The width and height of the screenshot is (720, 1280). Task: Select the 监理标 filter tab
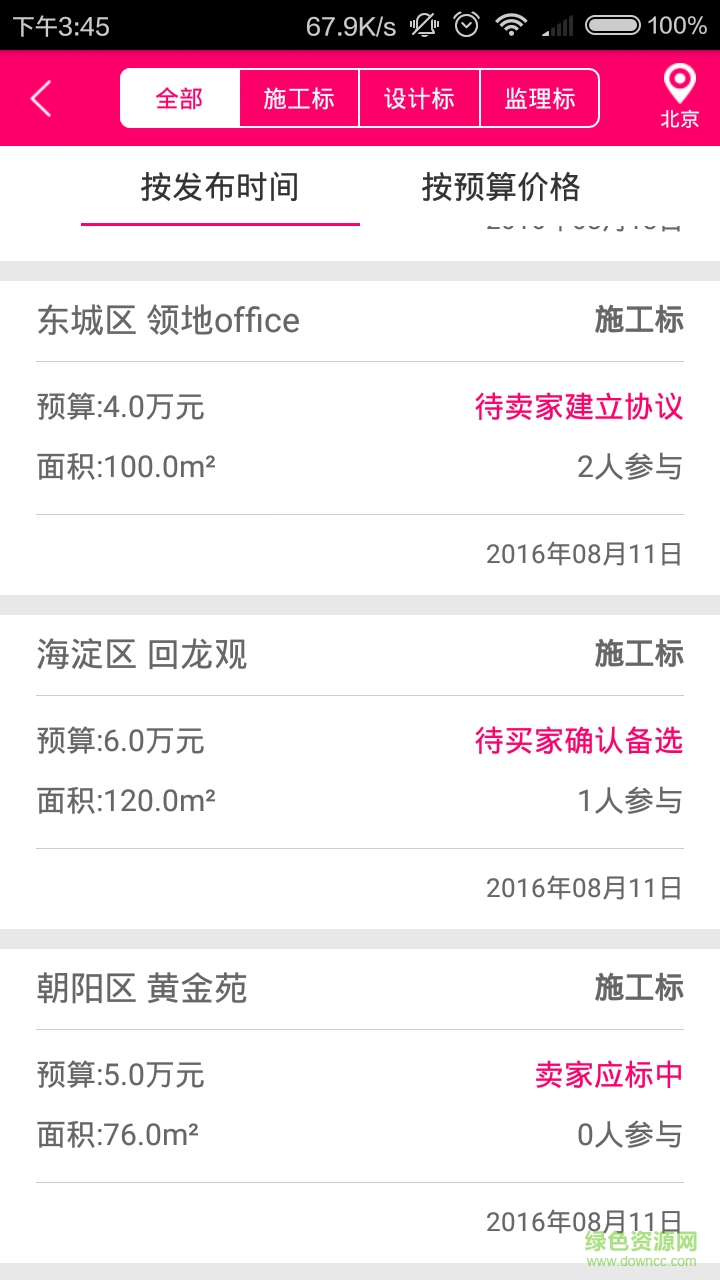point(539,98)
